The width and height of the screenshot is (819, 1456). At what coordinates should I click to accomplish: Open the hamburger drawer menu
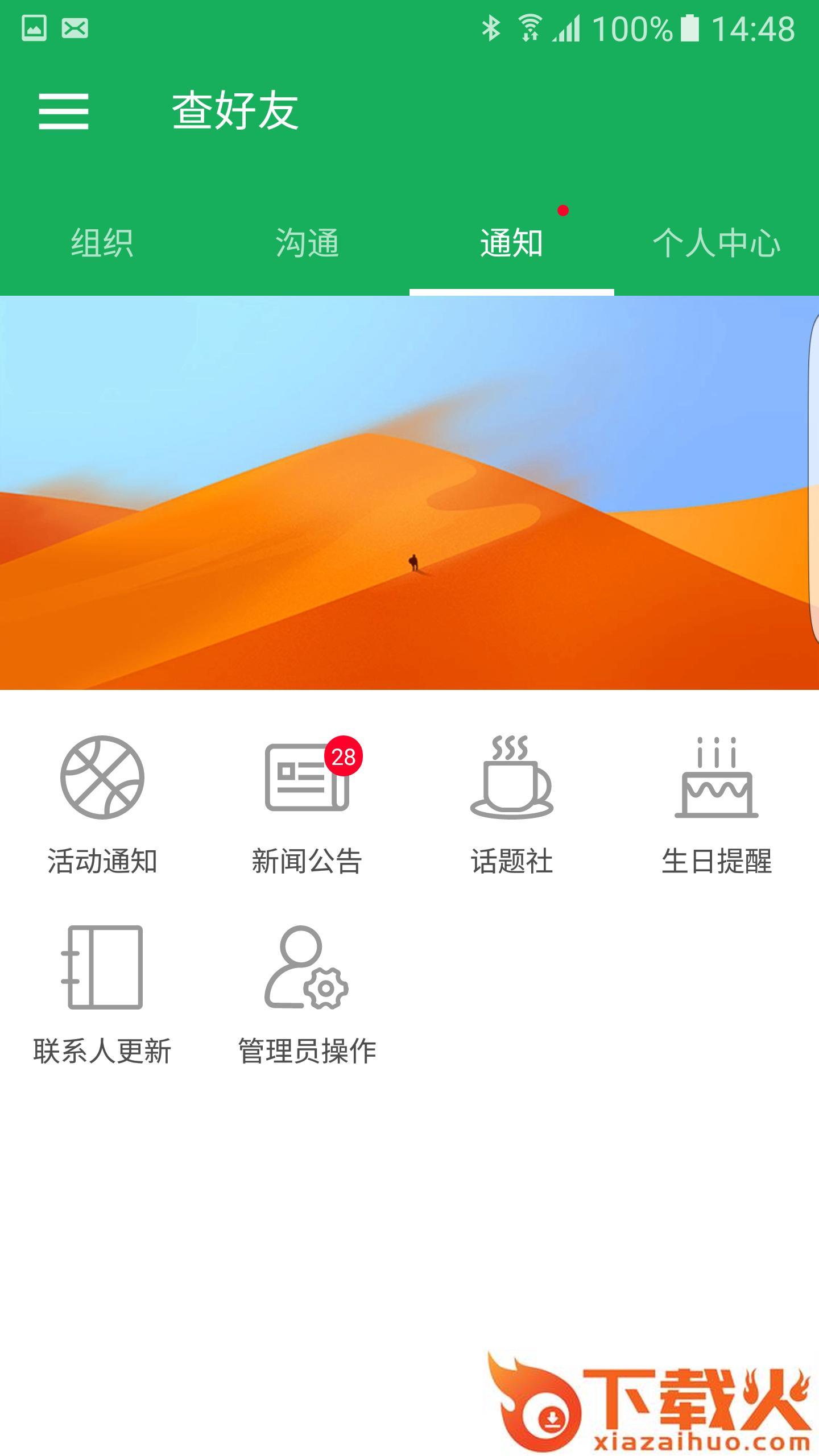coord(63,111)
